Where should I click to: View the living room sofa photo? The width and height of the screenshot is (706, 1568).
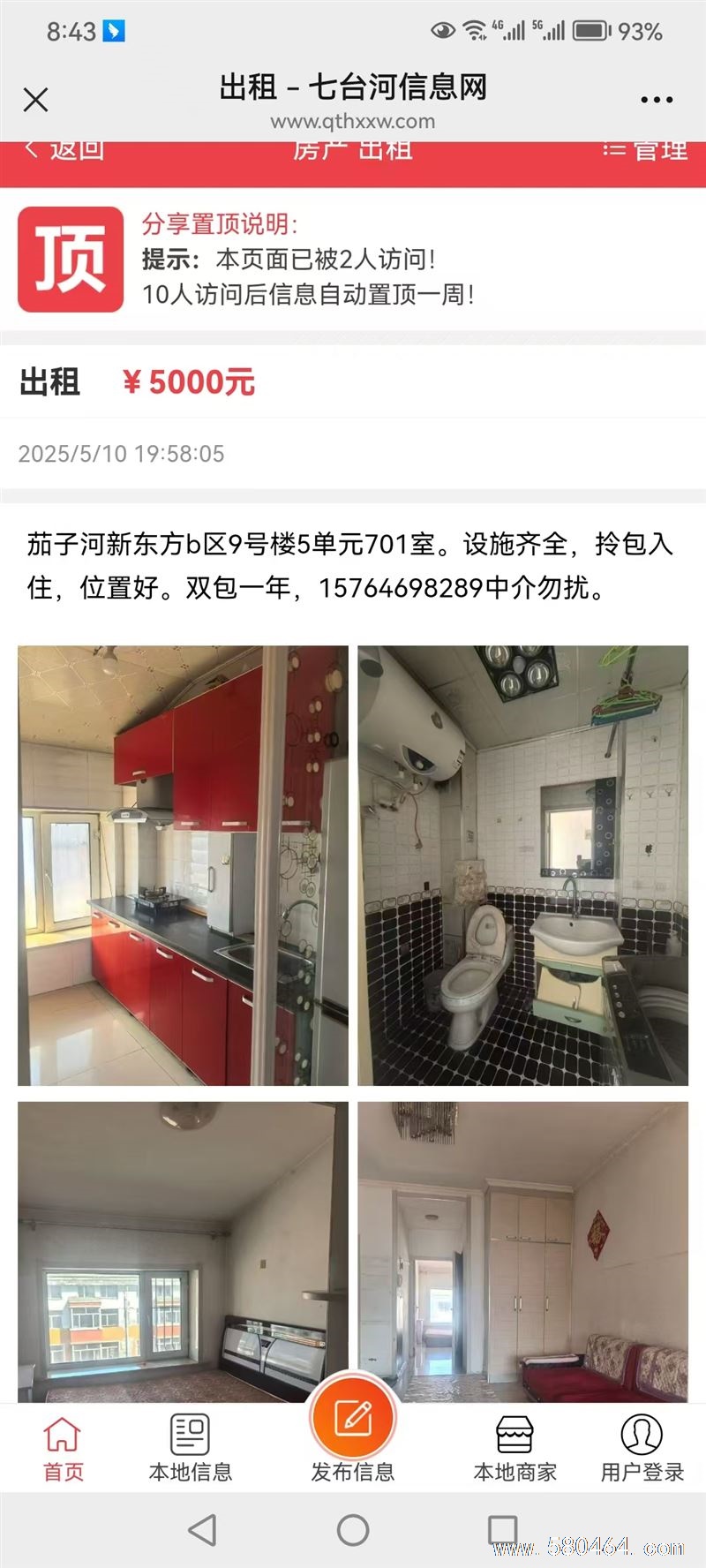(x=522, y=1252)
